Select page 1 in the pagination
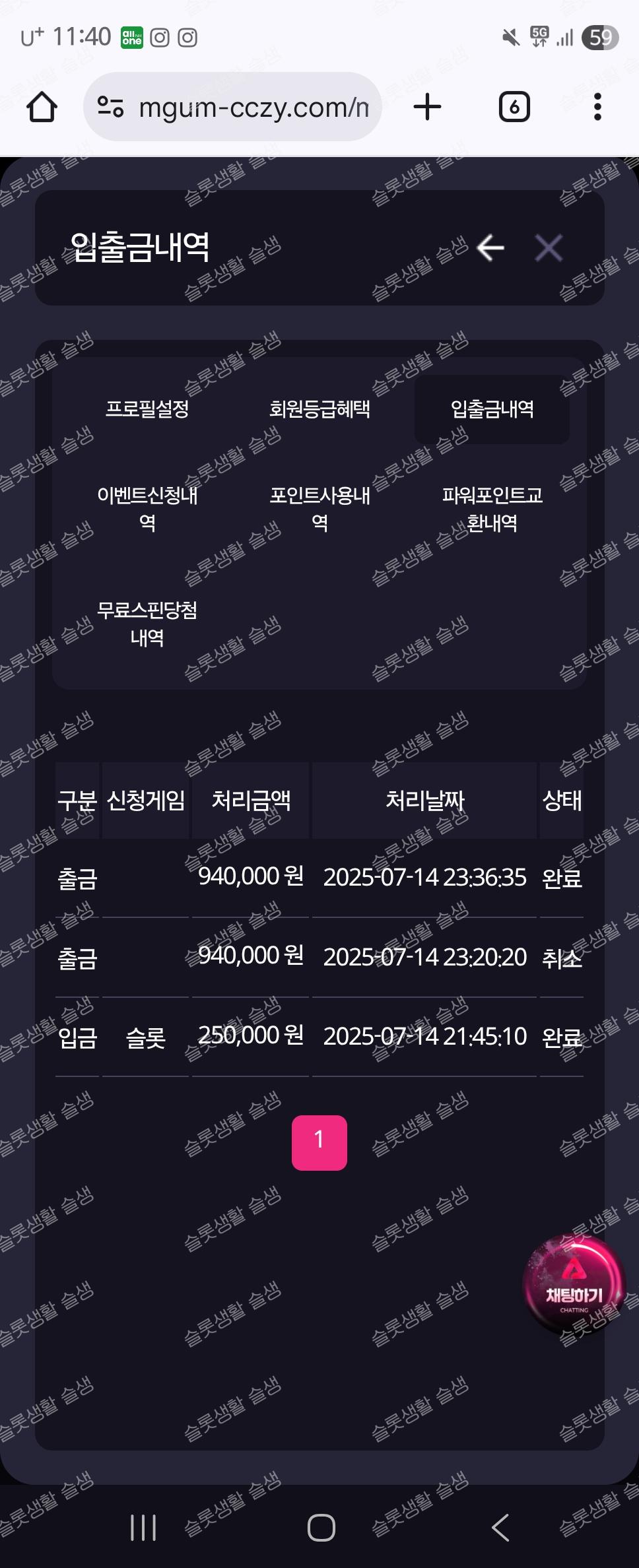Image resolution: width=639 pixels, height=1568 pixels. (x=319, y=1142)
